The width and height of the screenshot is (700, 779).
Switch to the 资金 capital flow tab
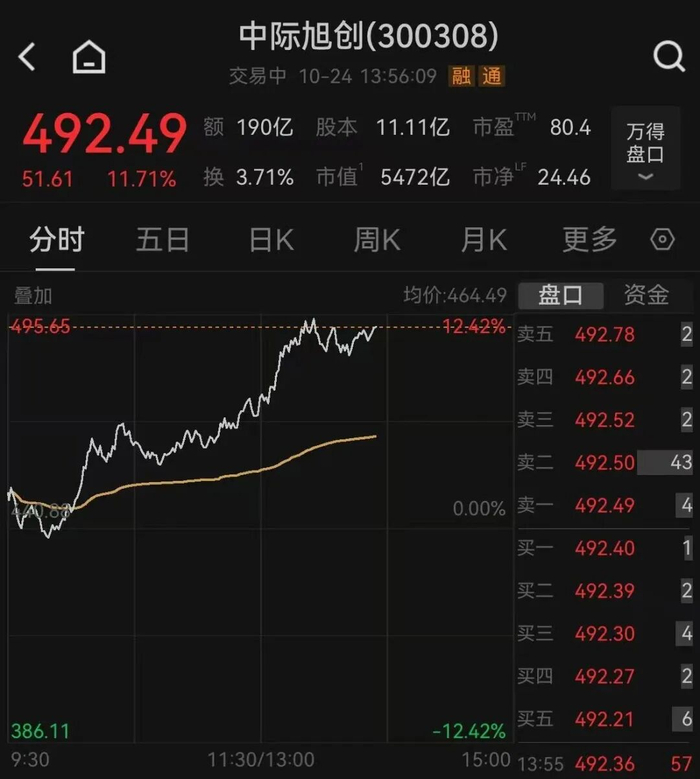tap(646, 295)
